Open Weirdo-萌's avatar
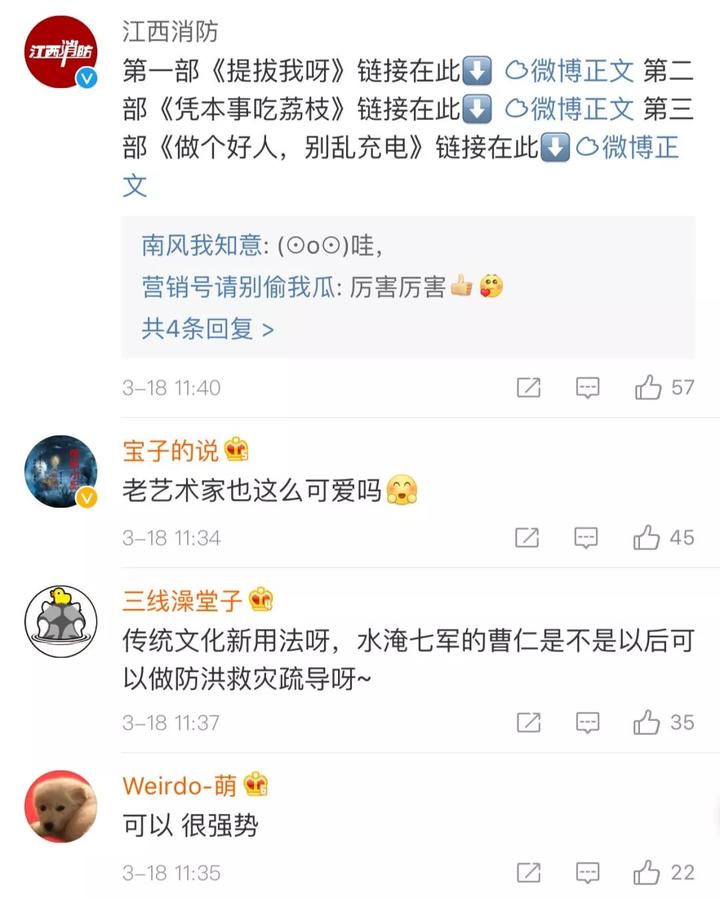The image size is (720, 899). pyautogui.click(x=59, y=805)
